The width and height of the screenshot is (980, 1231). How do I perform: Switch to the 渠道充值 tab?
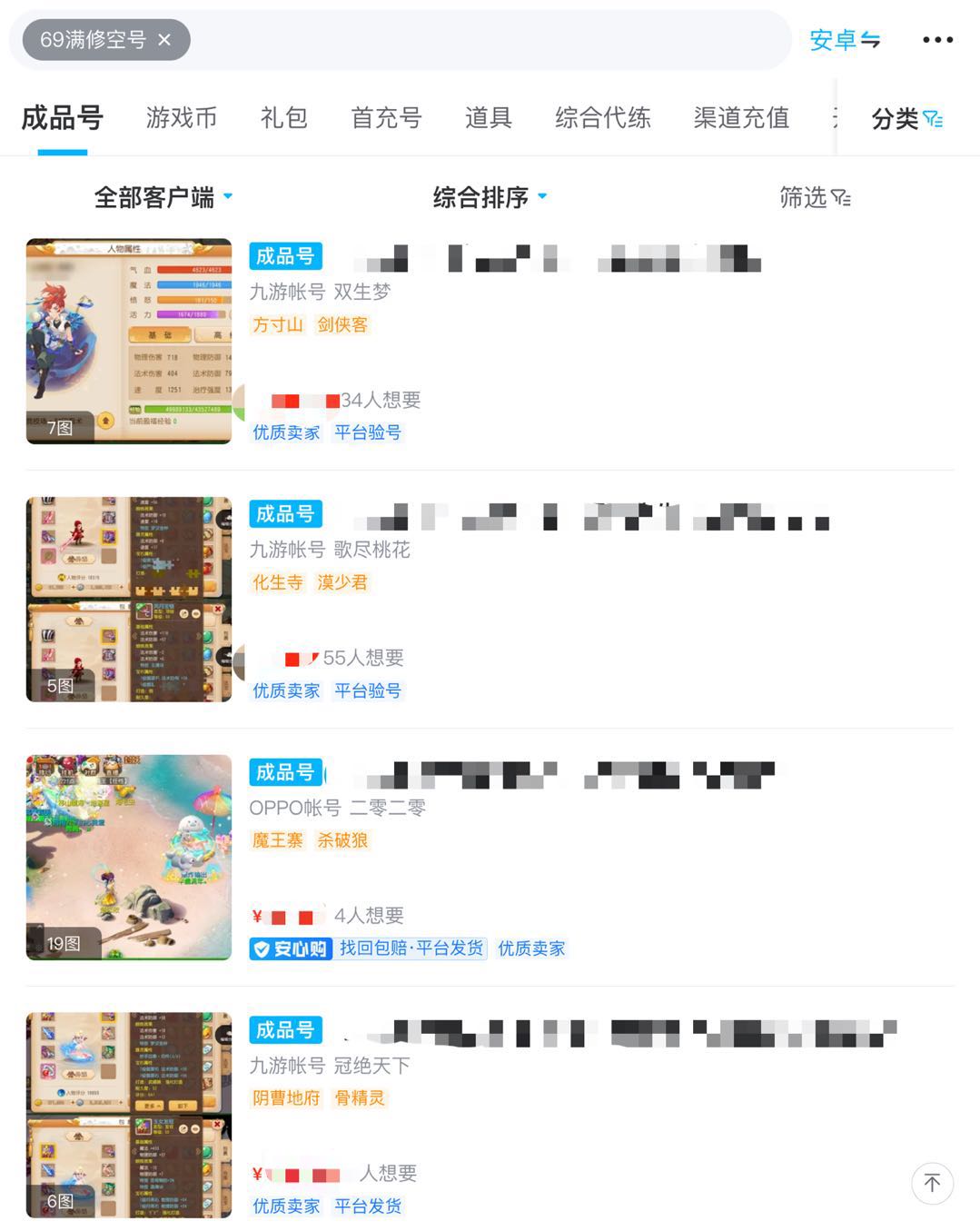tap(741, 118)
